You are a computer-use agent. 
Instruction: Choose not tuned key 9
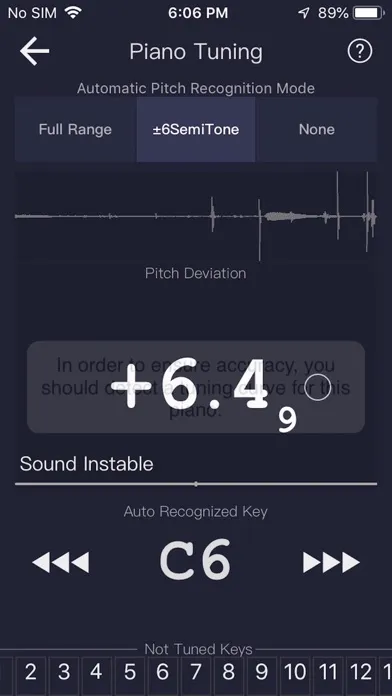point(262,675)
